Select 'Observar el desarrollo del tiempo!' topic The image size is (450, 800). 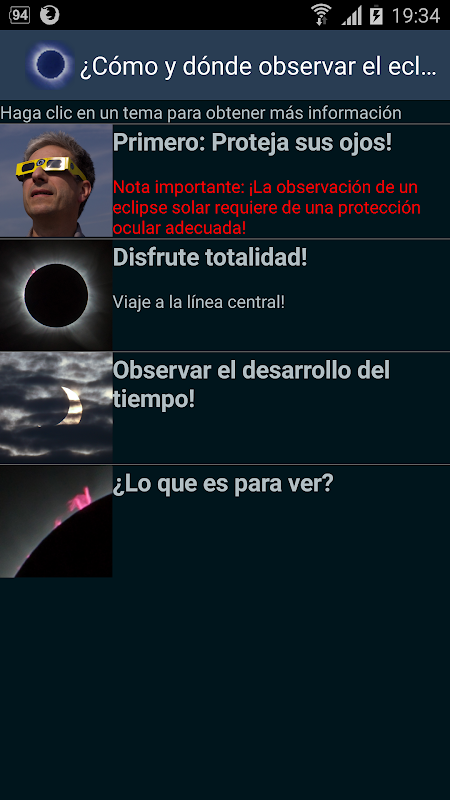(x=225, y=408)
